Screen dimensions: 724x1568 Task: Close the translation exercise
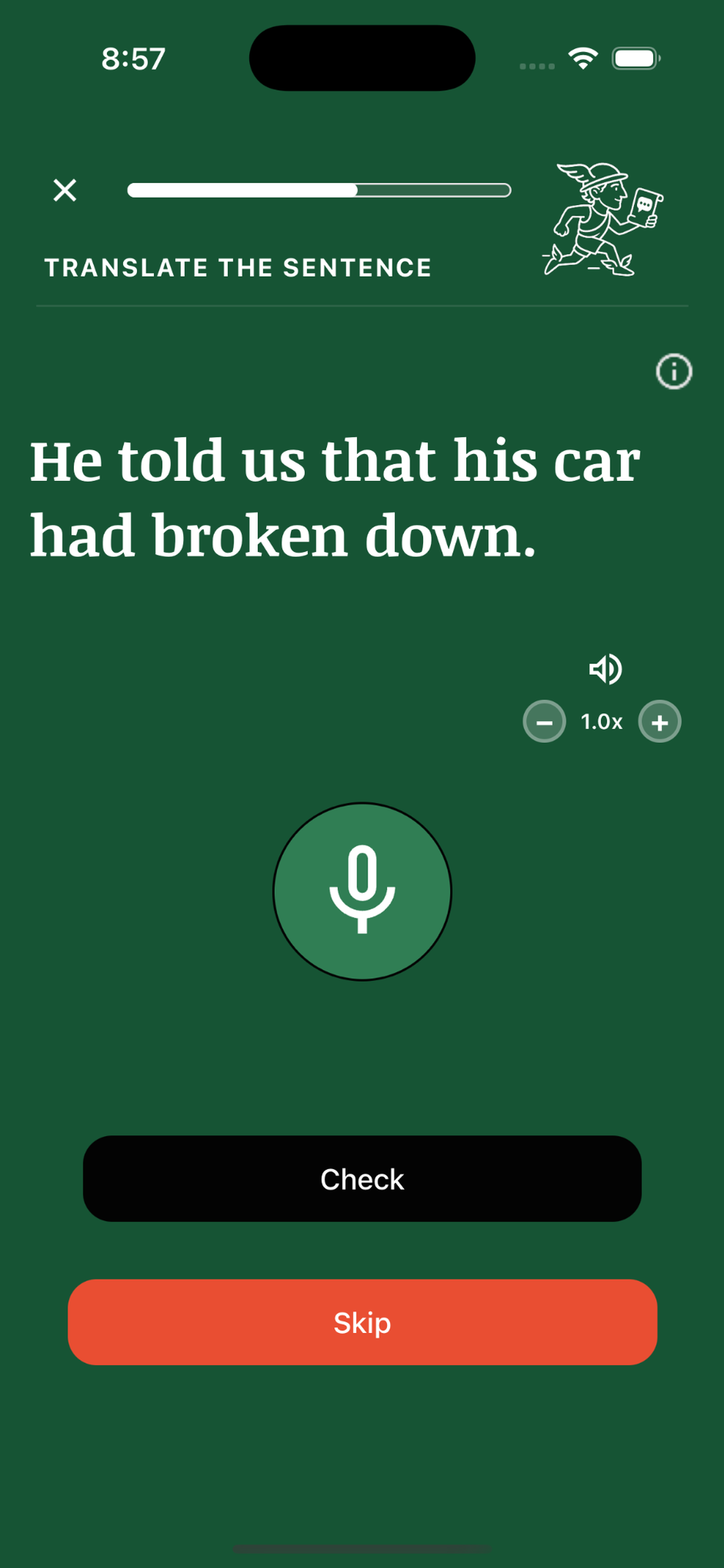[x=65, y=190]
